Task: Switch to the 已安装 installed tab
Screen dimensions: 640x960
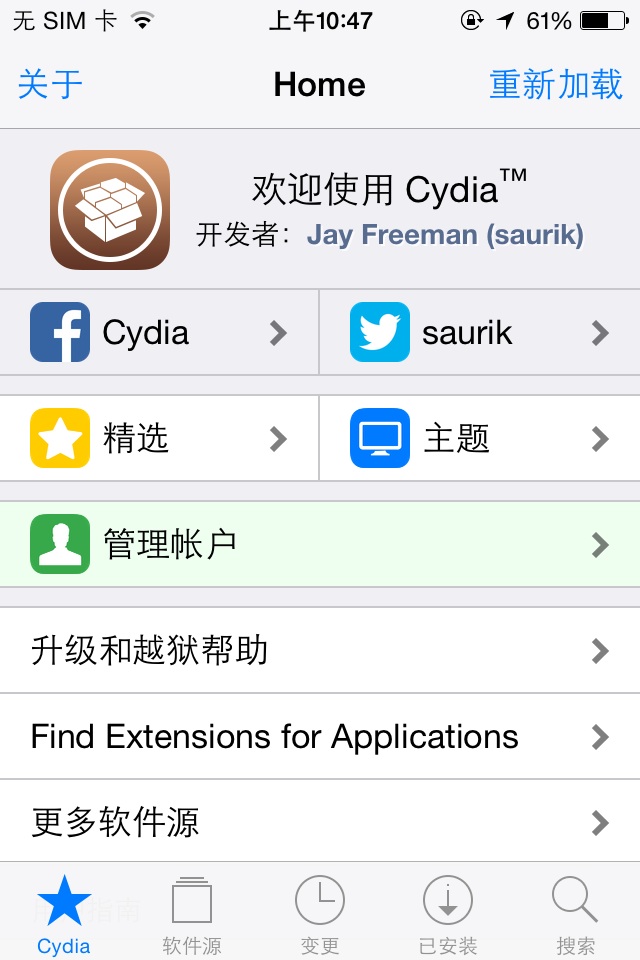Action: click(448, 914)
